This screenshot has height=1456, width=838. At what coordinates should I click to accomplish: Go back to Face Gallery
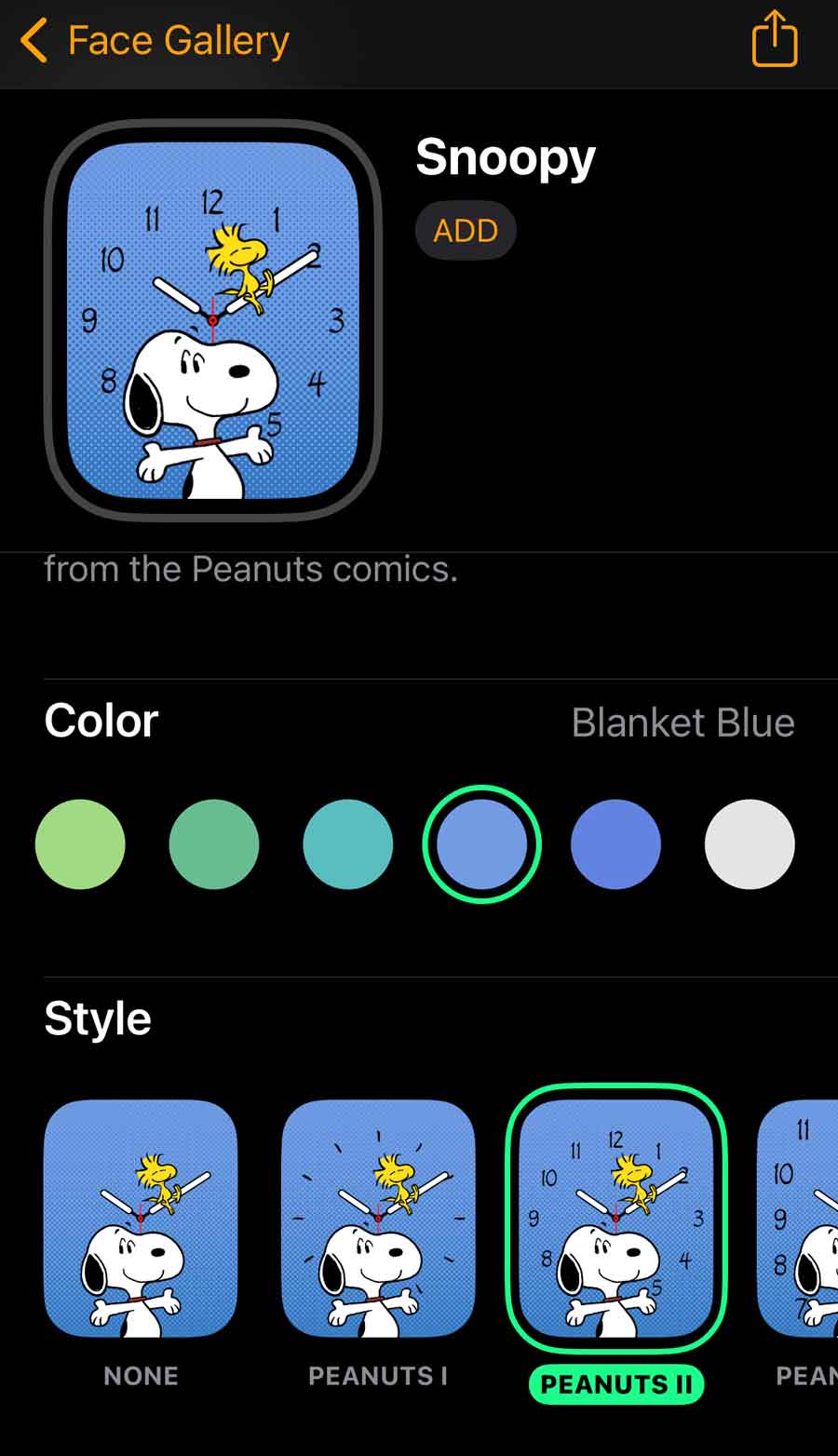point(154,42)
